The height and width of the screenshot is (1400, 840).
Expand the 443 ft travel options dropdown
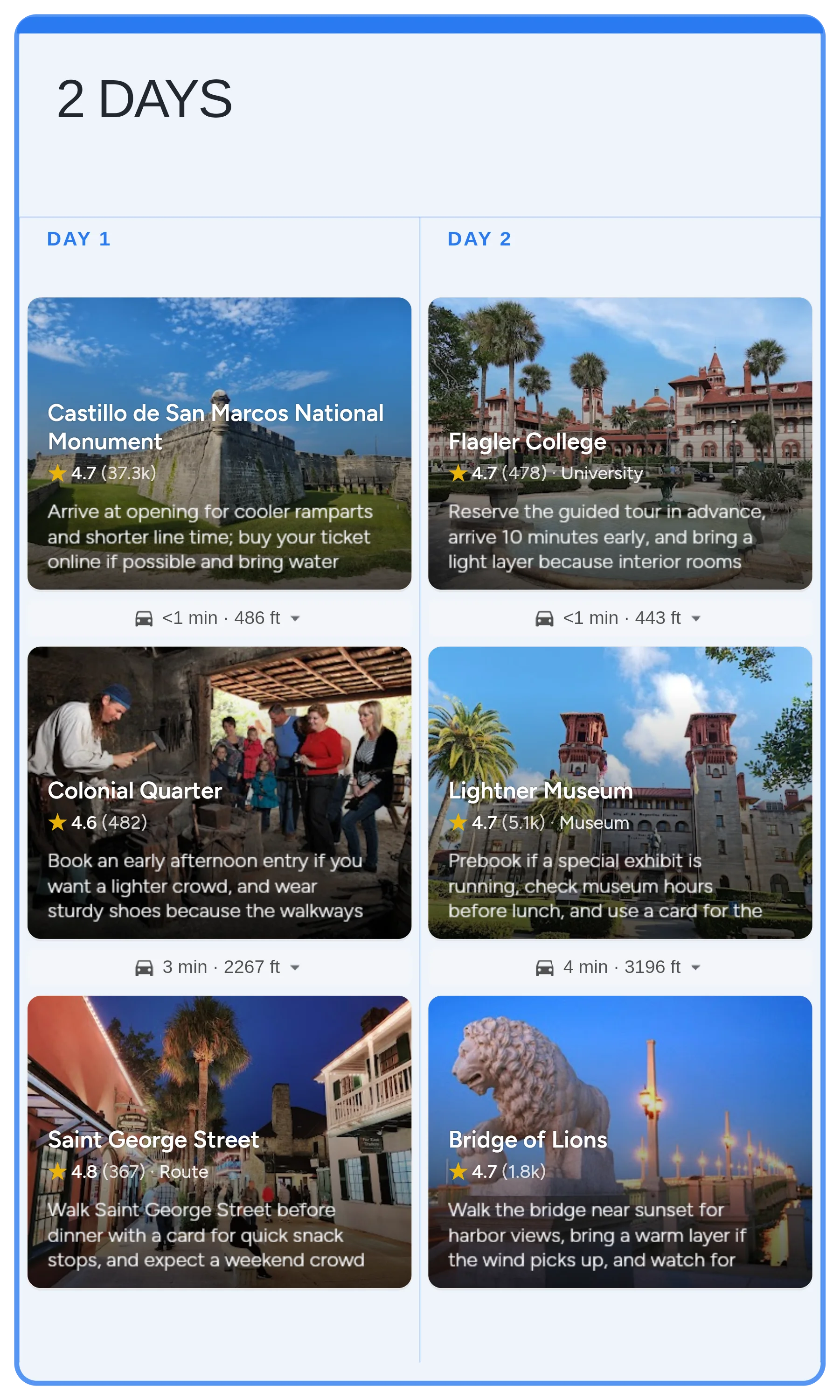[x=696, y=618]
